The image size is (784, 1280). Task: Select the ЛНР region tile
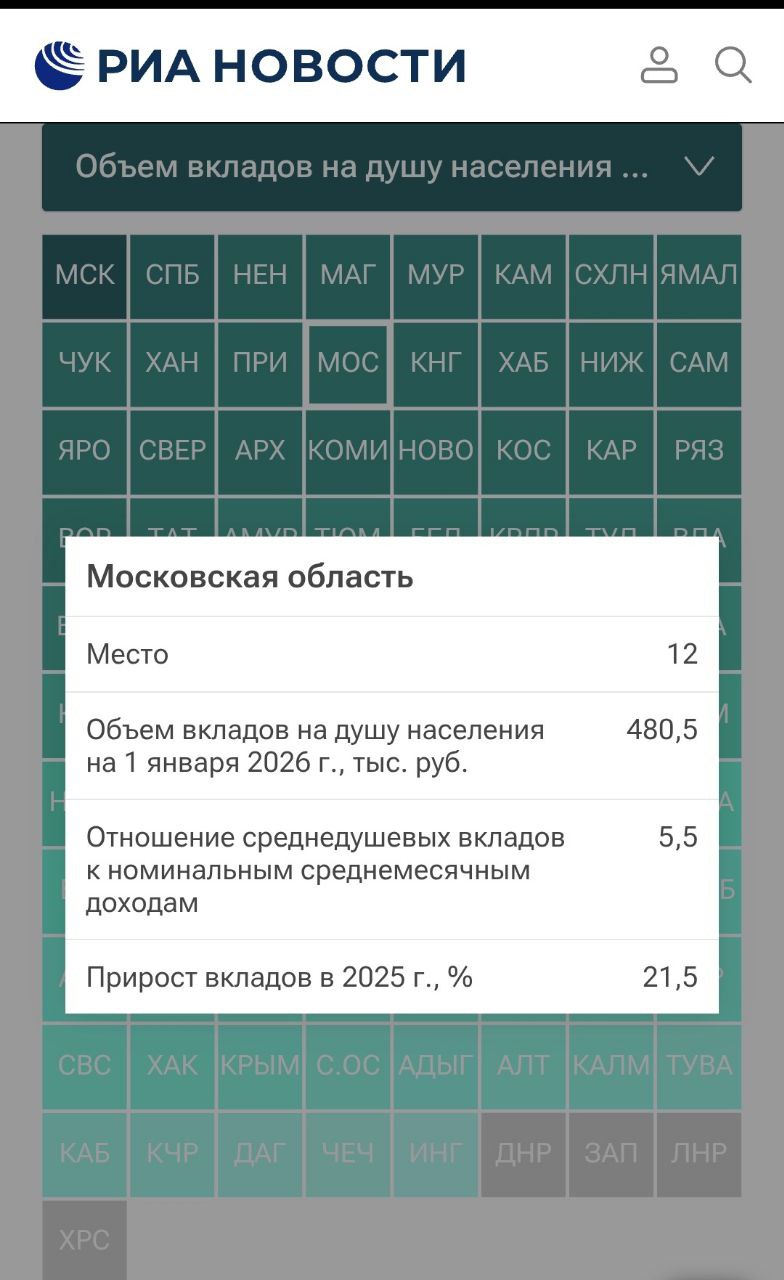[x=699, y=1152]
